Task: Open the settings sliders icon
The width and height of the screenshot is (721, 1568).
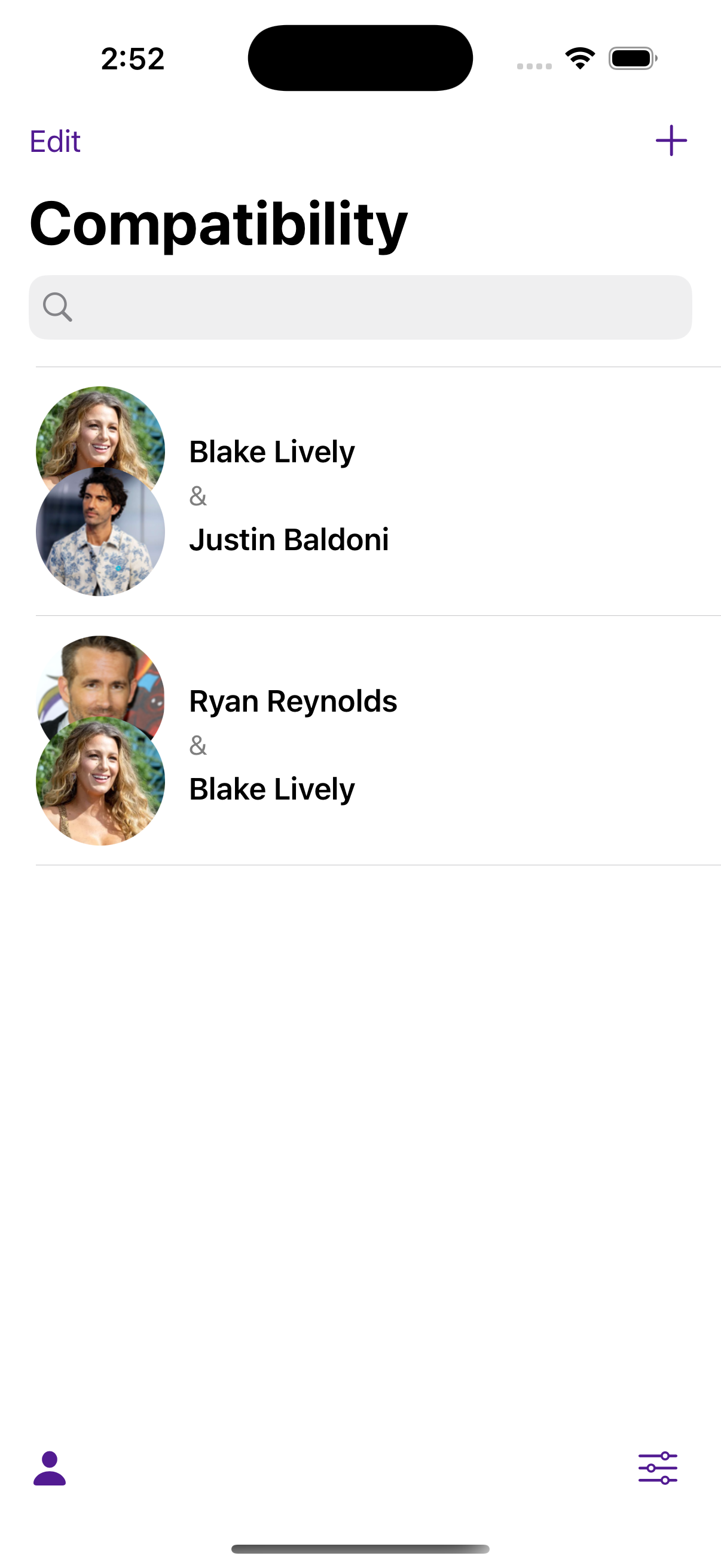Action: tap(657, 1468)
